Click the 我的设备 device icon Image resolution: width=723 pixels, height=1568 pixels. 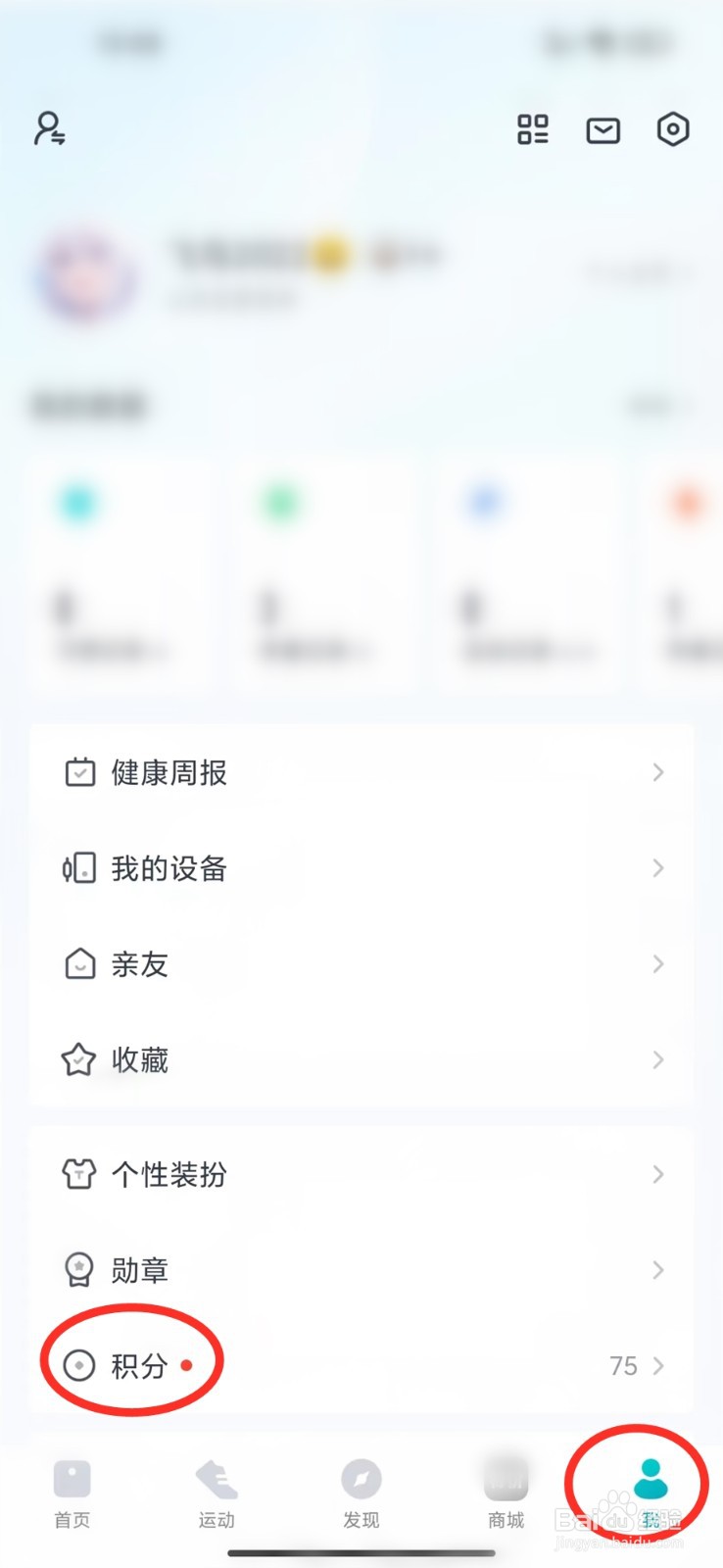click(x=80, y=868)
